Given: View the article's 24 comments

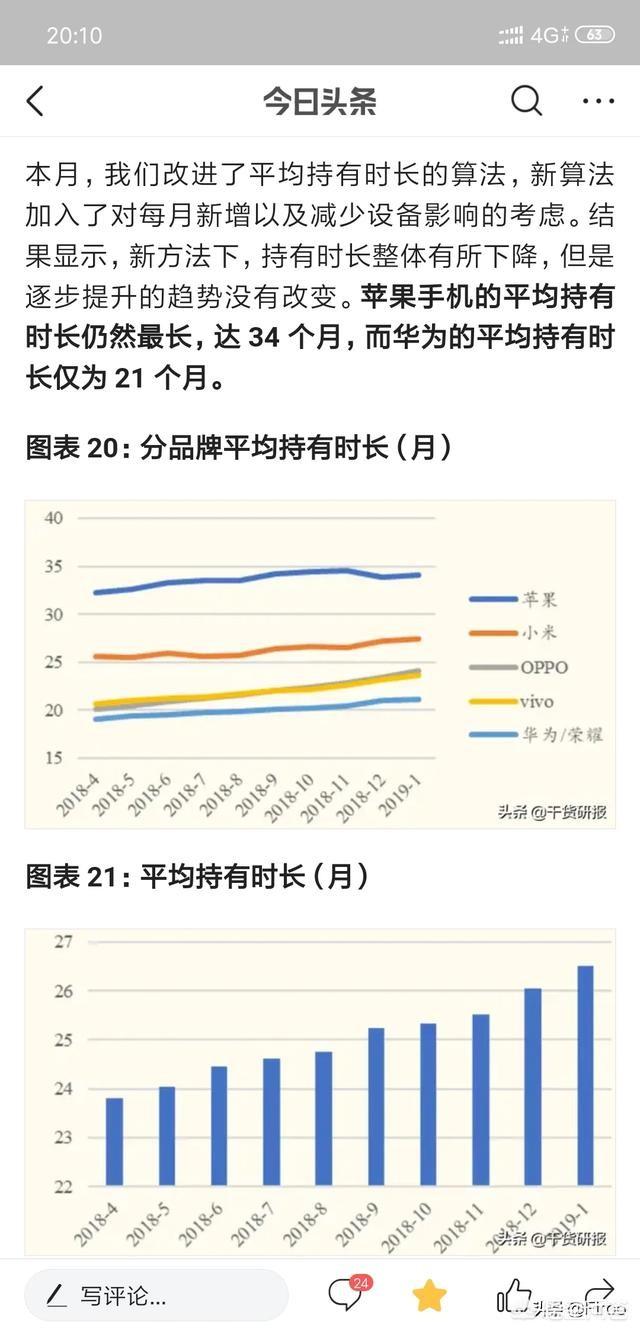Looking at the screenshot, I should [x=345, y=1295].
